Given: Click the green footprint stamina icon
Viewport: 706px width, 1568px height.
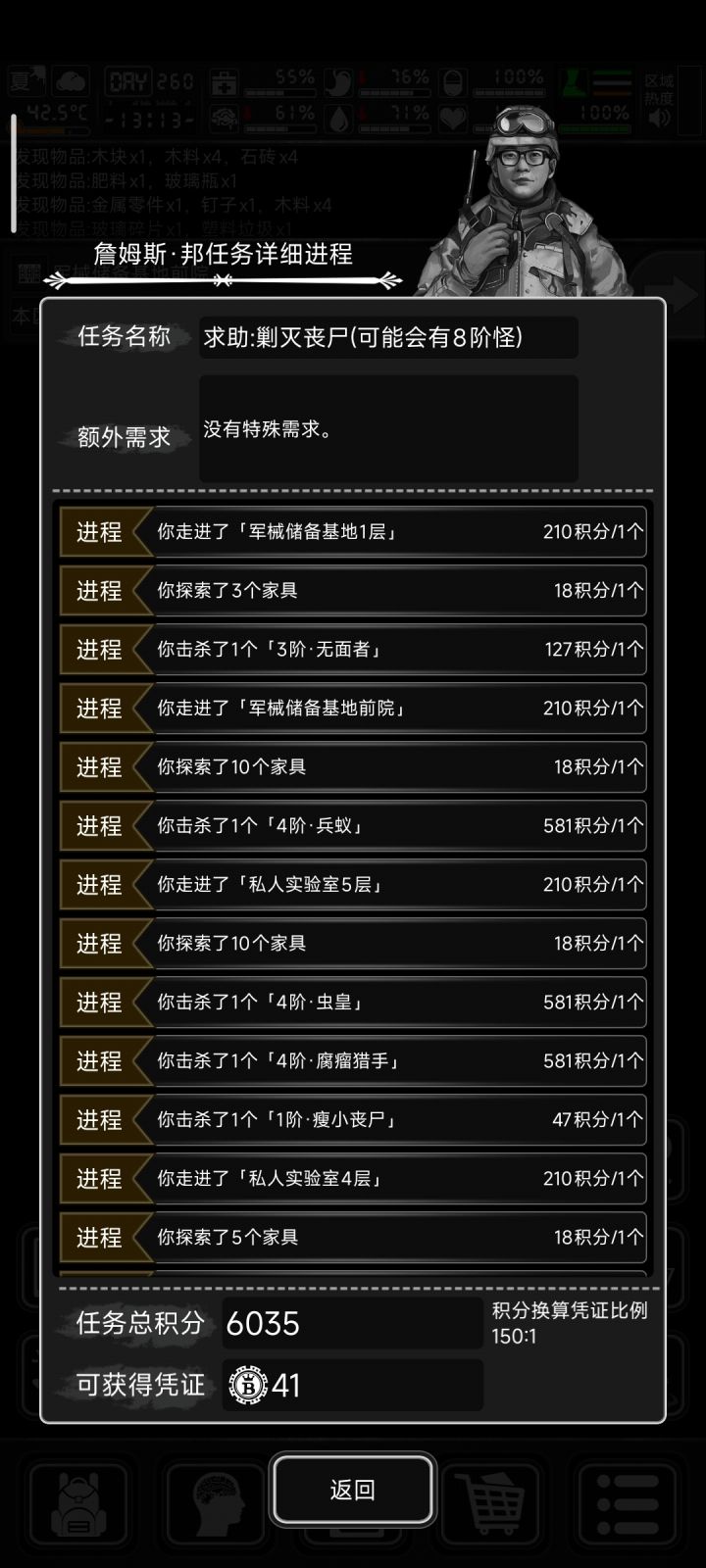Looking at the screenshot, I should click(x=573, y=83).
